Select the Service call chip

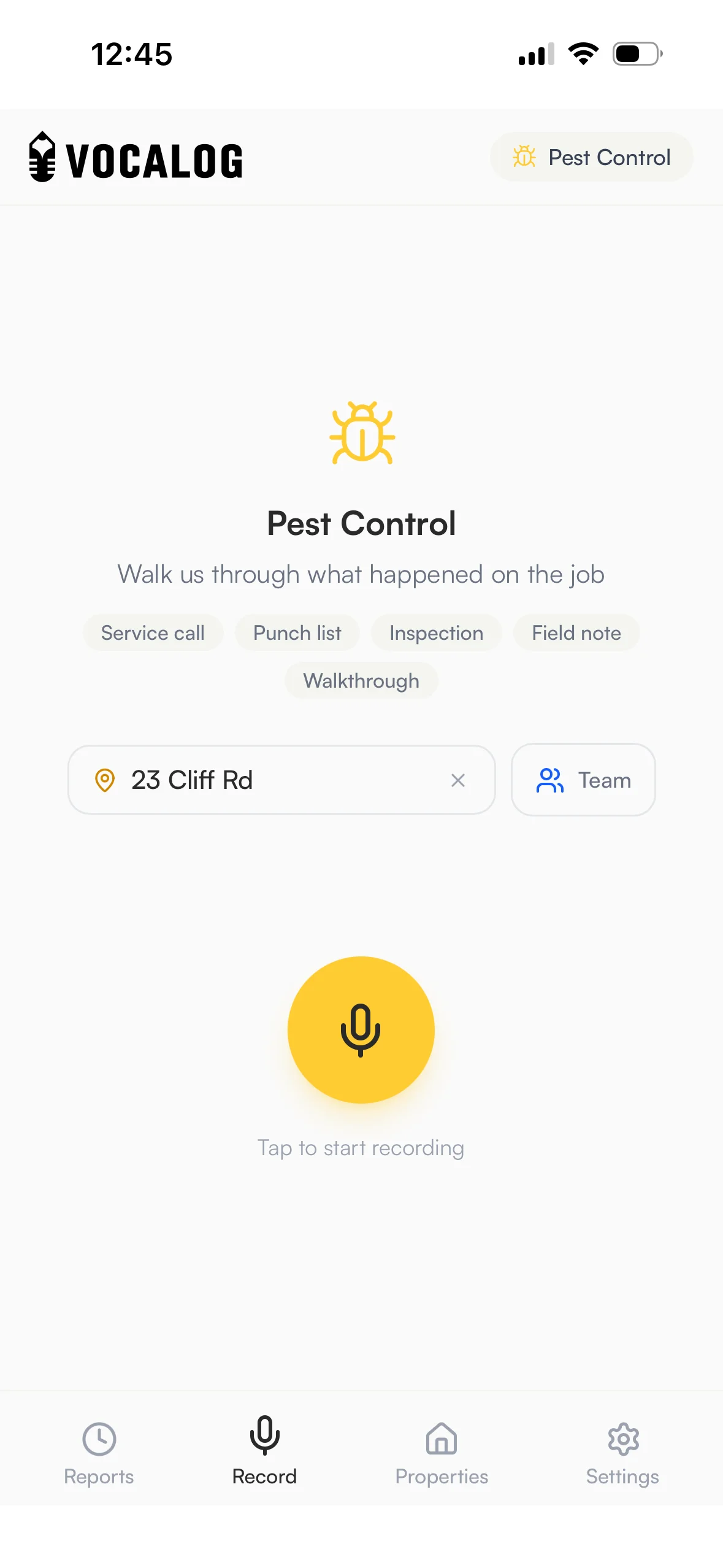(153, 632)
